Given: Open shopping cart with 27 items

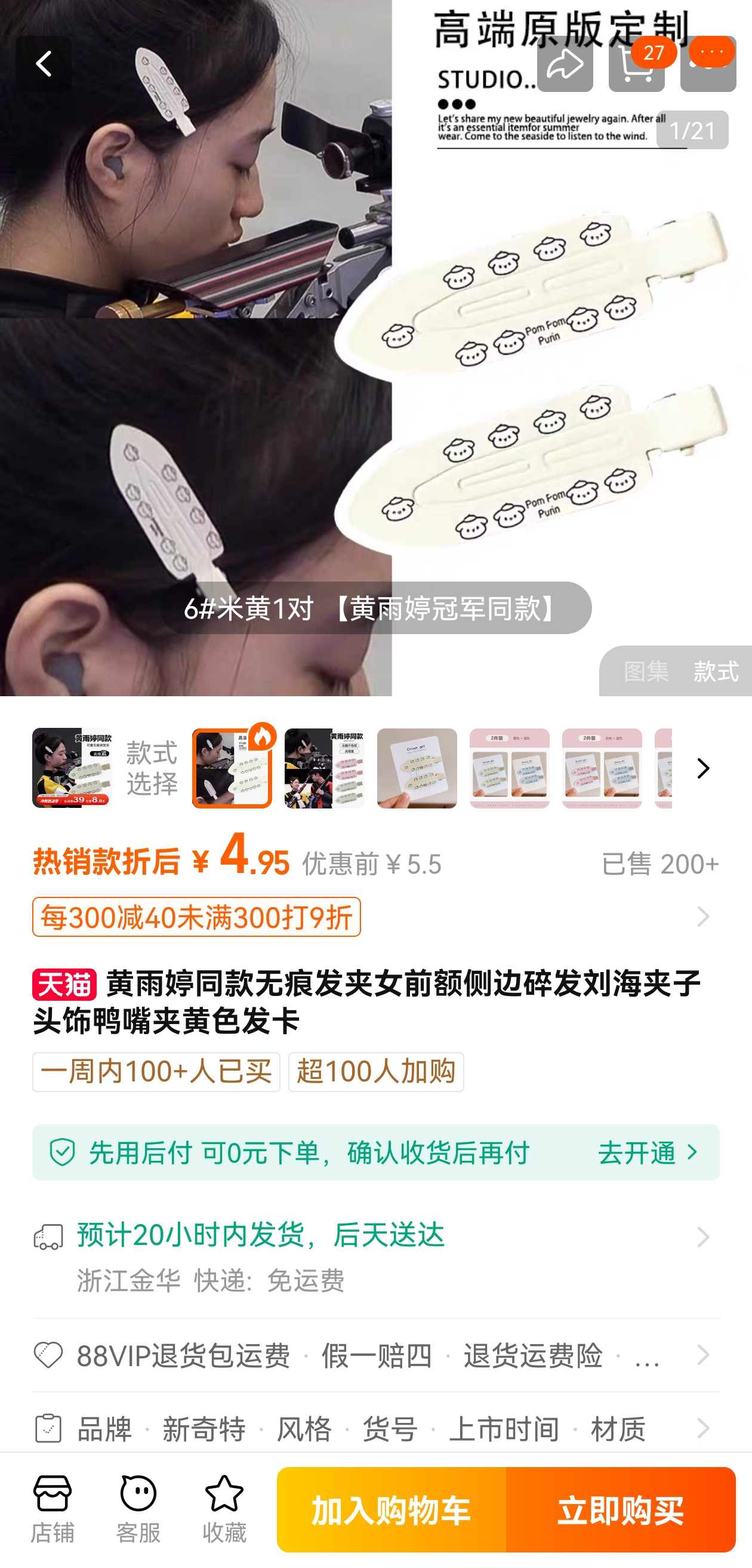Looking at the screenshot, I should coord(636,64).
